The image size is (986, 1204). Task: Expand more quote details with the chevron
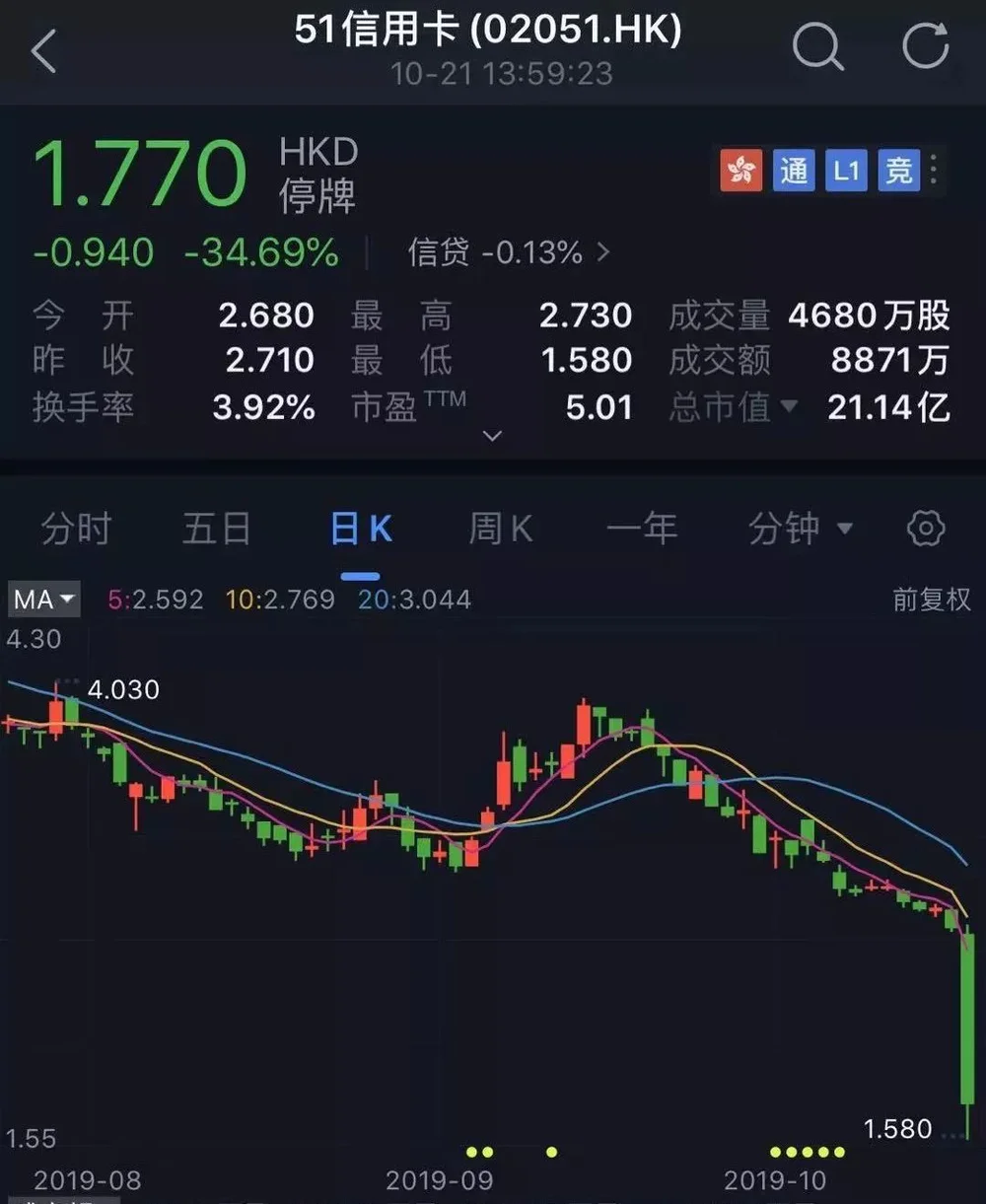pyautogui.click(x=491, y=436)
